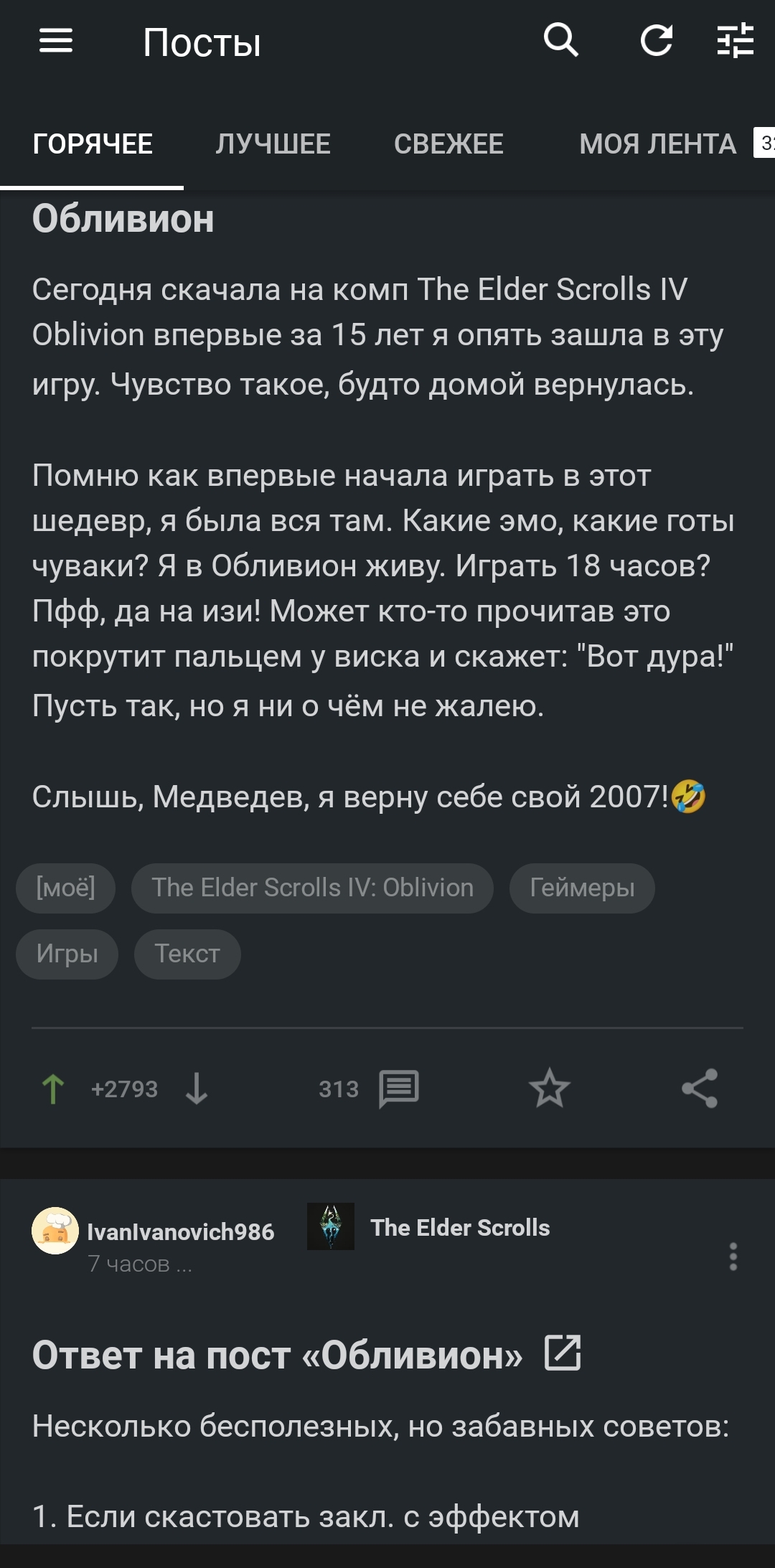The height and width of the screenshot is (1568, 775).
Task: Open the feed filter settings
Action: tap(736, 40)
